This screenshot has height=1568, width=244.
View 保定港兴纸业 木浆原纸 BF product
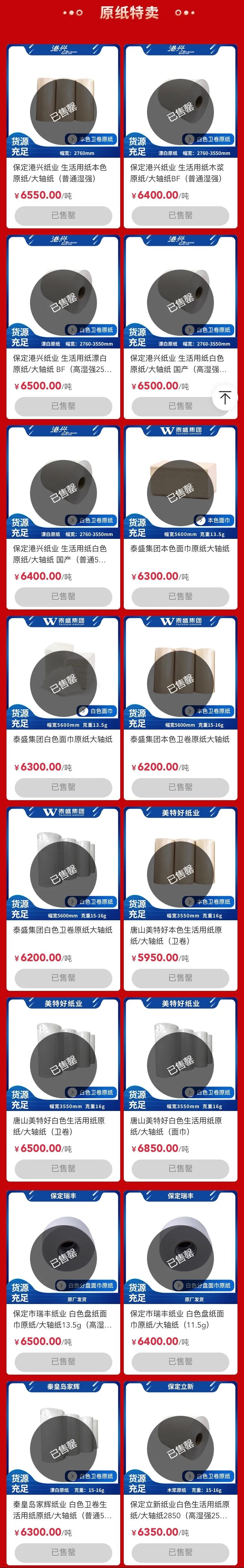click(180, 173)
